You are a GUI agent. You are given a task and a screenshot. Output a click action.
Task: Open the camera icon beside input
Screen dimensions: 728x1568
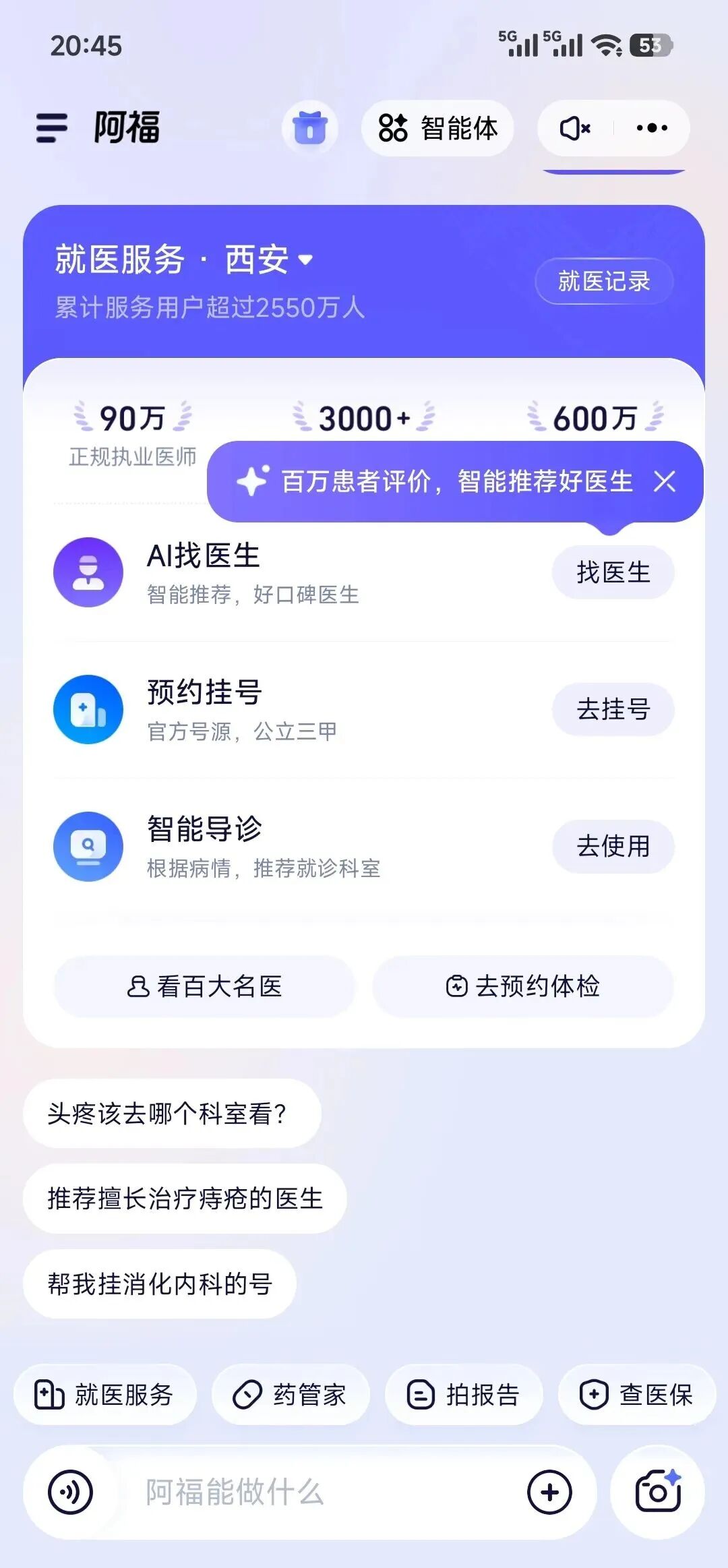(657, 1492)
